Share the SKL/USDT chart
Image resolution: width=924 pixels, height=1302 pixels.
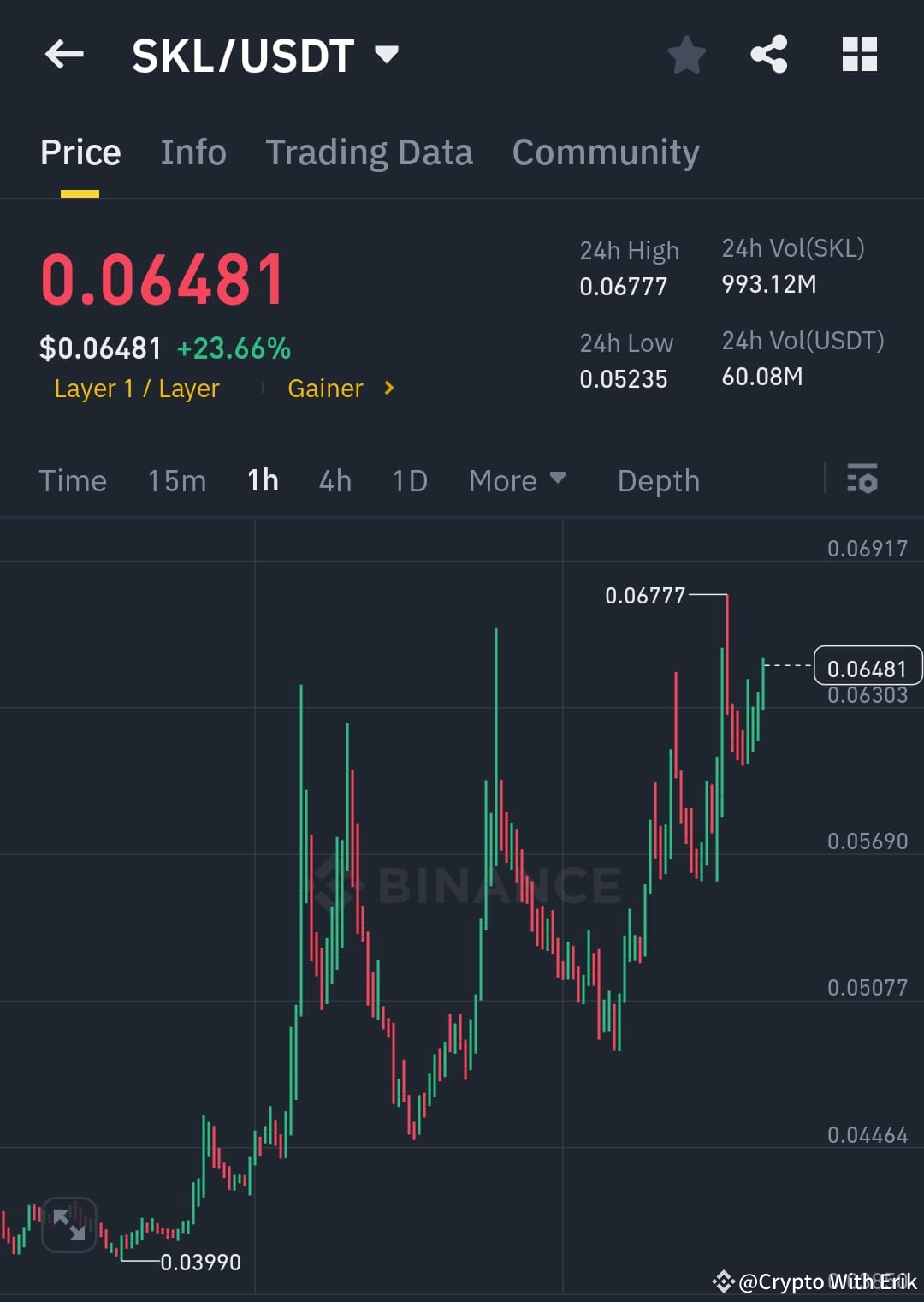769,54
